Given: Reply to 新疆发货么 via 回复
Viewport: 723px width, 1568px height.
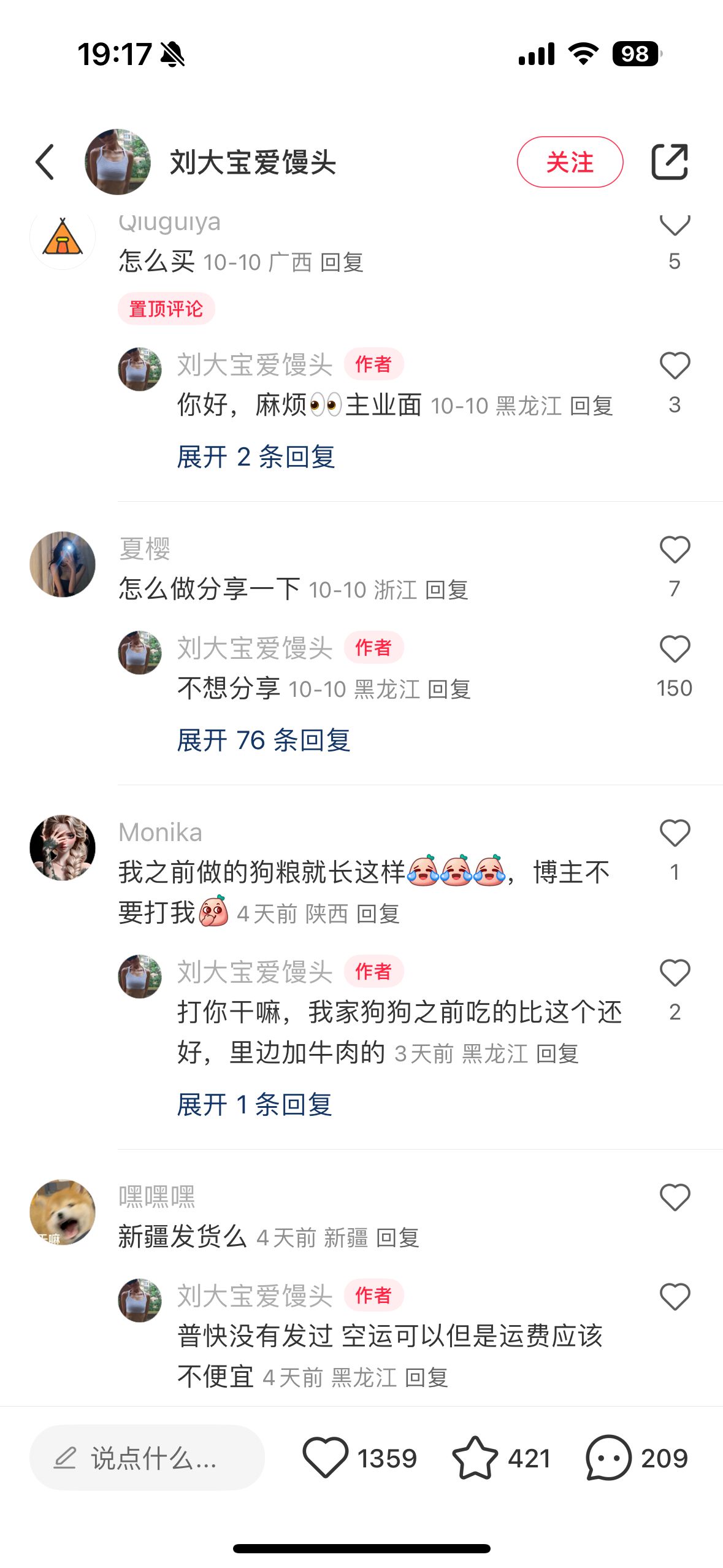Looking at the screenshot, I should 397,1238.
